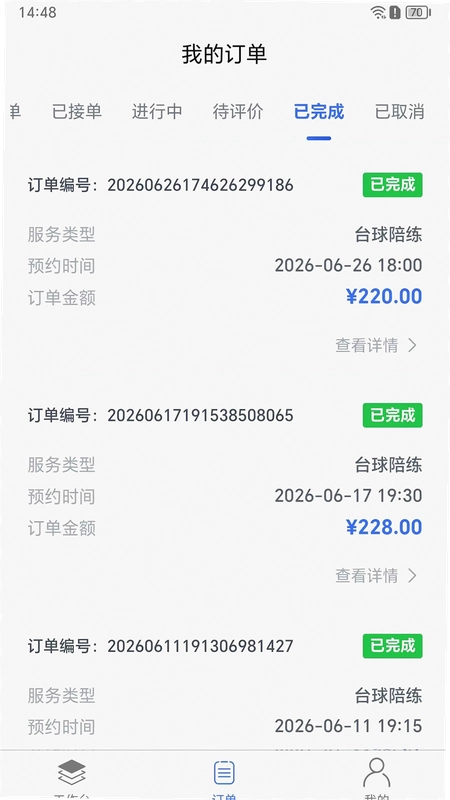Open the orders bottom tab

224,777
